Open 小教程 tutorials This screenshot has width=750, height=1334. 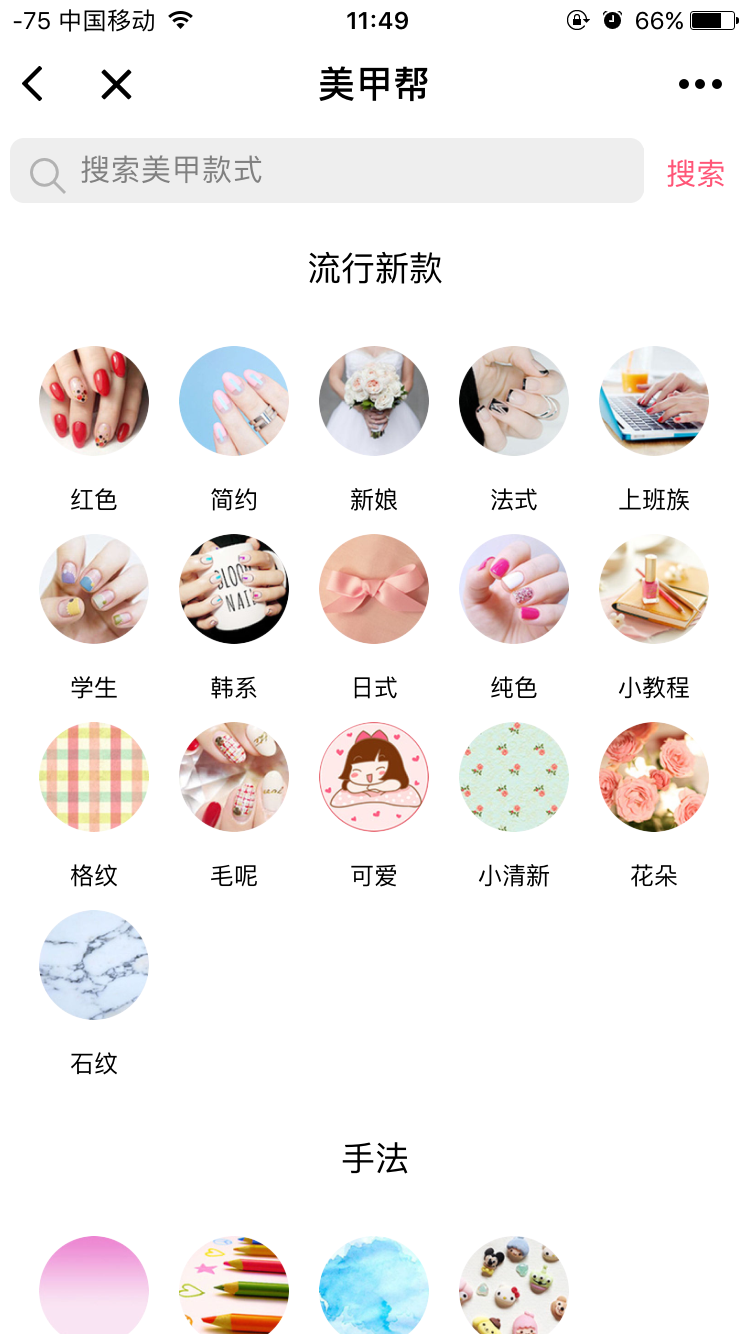click(x=654, y=589)
